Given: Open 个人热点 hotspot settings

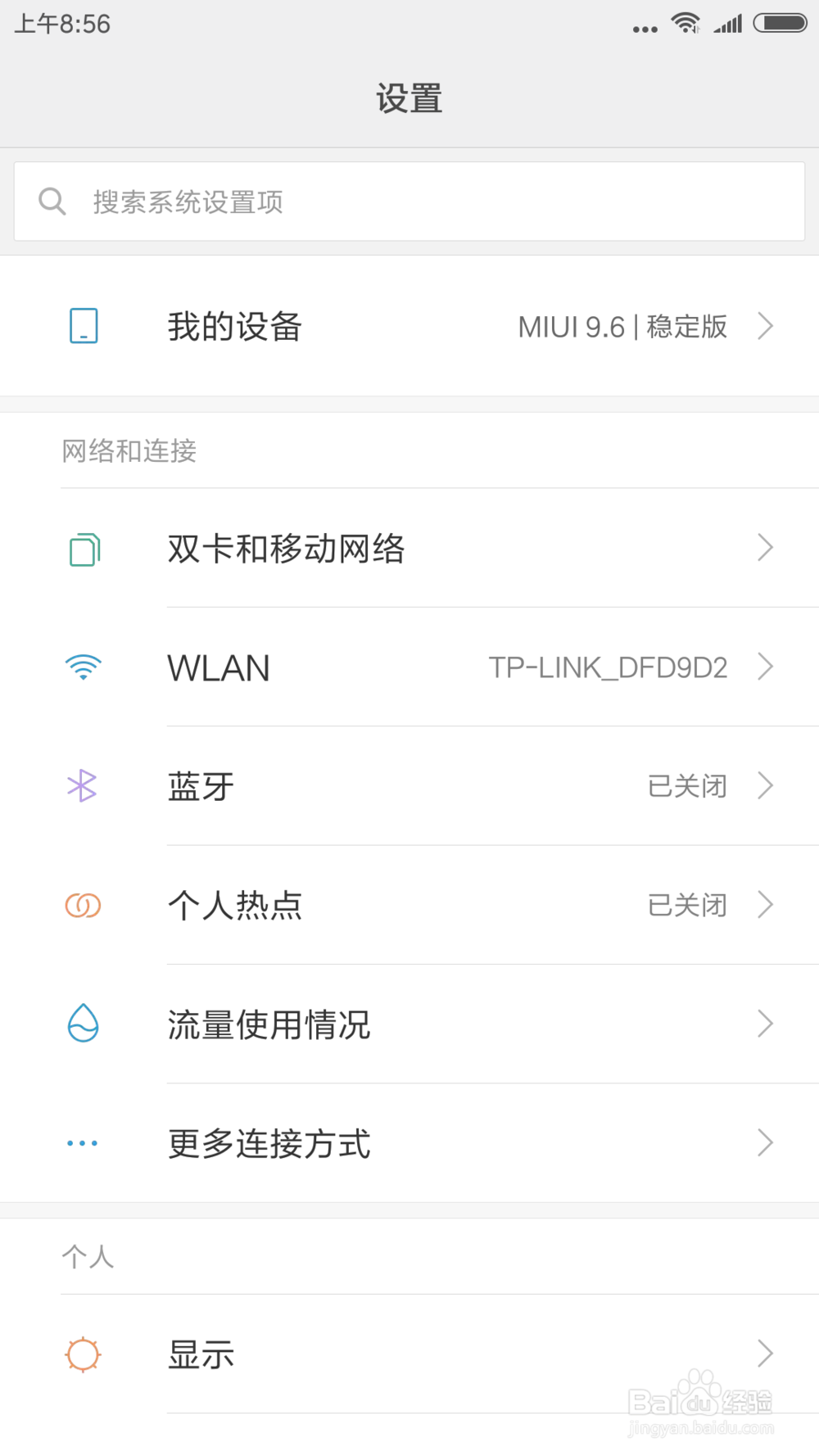Looking at the screenshot, I should point(409,905).
